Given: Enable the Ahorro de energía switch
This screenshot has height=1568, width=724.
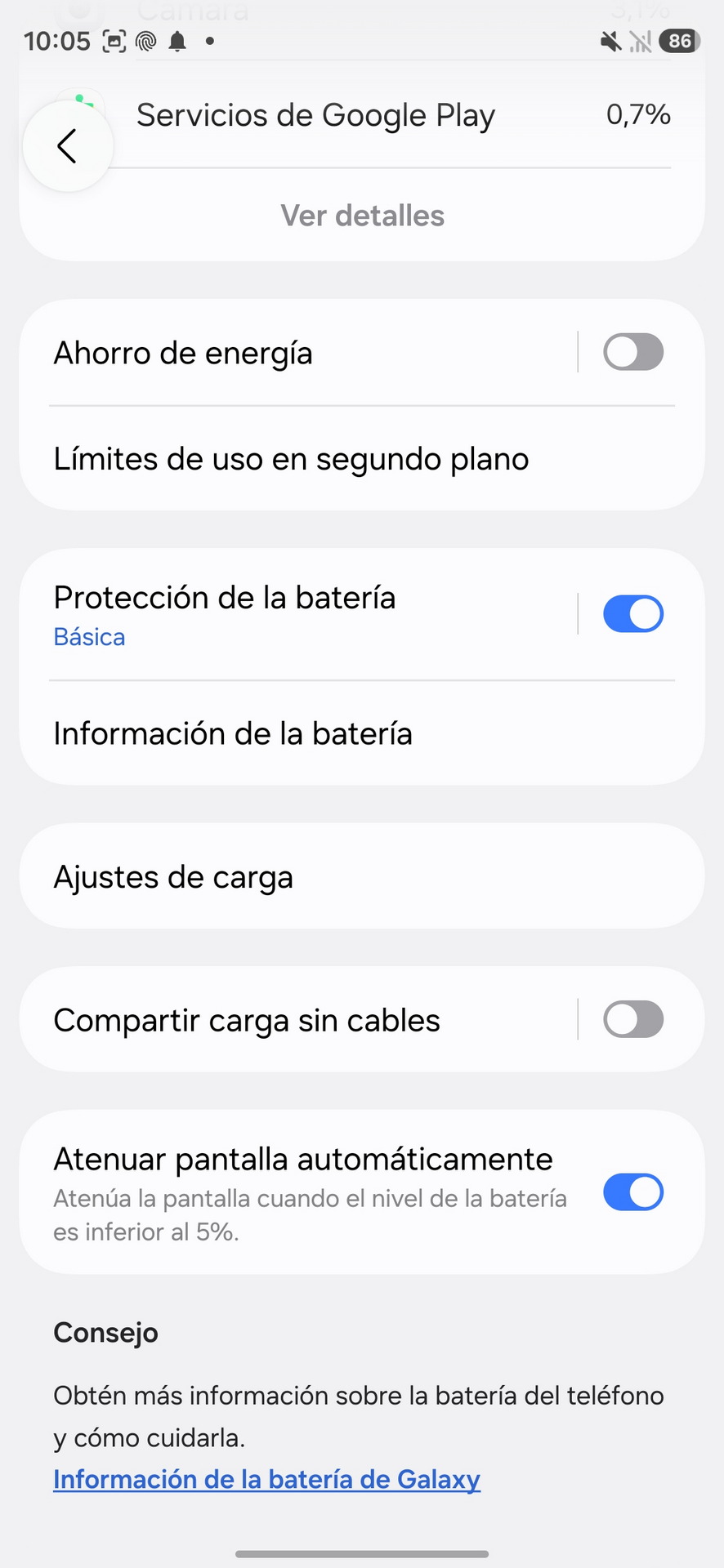Looking at the screenshot, I should (x=632, y=353).
